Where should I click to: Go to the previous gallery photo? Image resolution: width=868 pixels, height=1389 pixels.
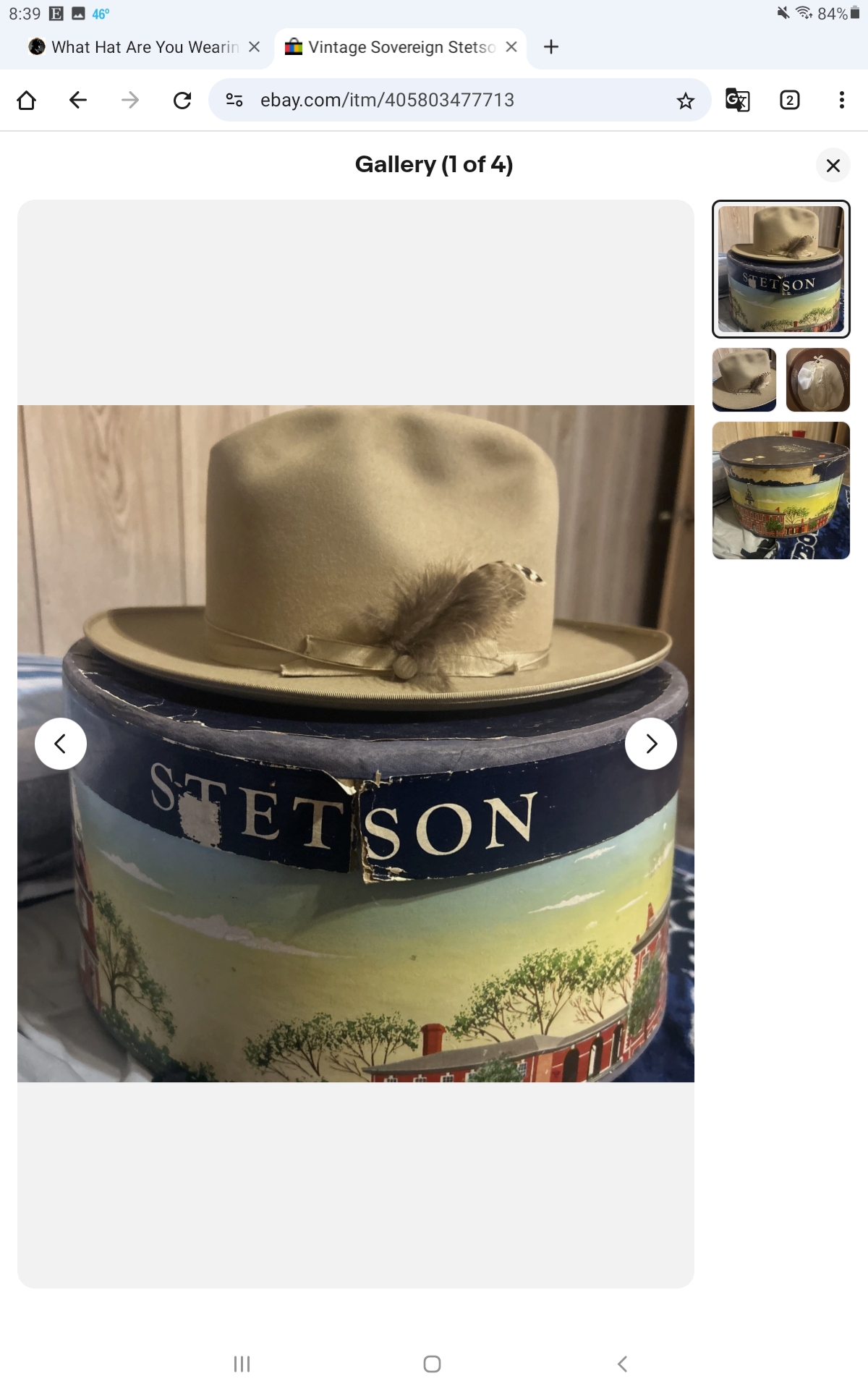point(61,744)
